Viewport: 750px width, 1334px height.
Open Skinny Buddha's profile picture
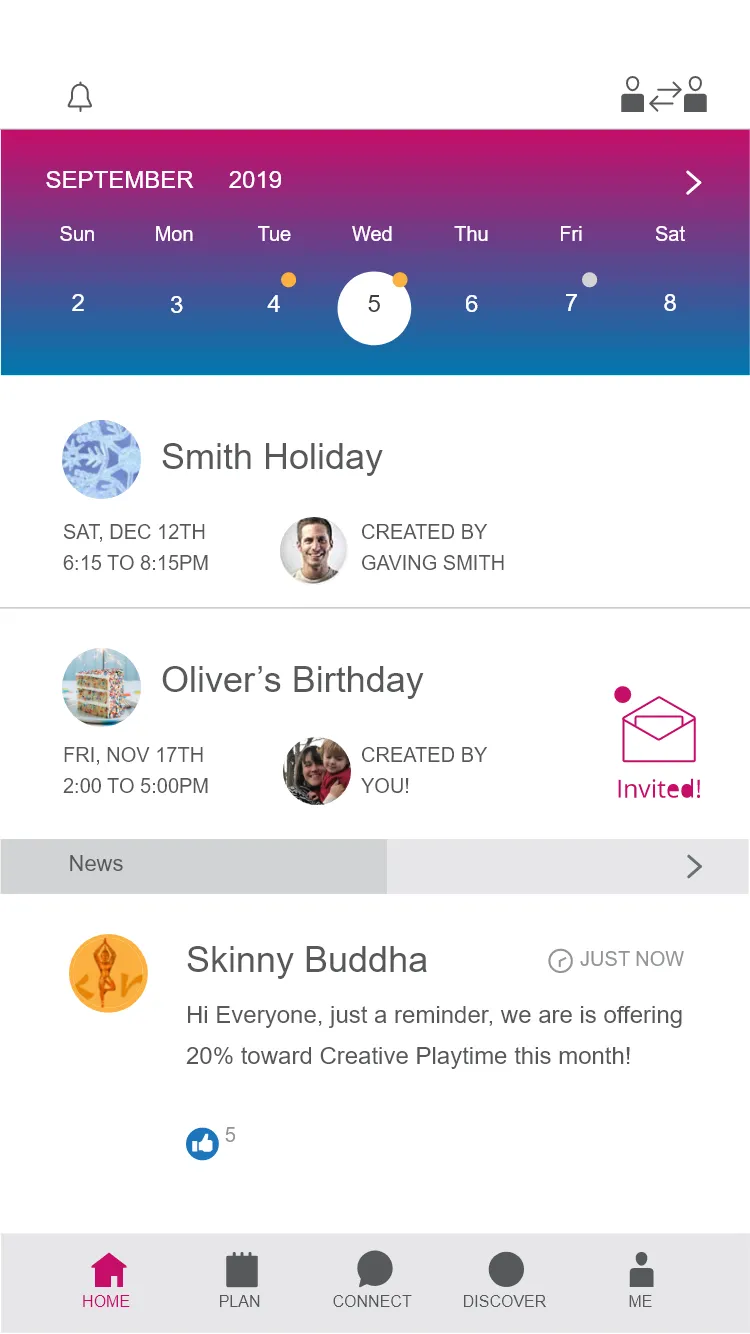click(x=108, y=974)
